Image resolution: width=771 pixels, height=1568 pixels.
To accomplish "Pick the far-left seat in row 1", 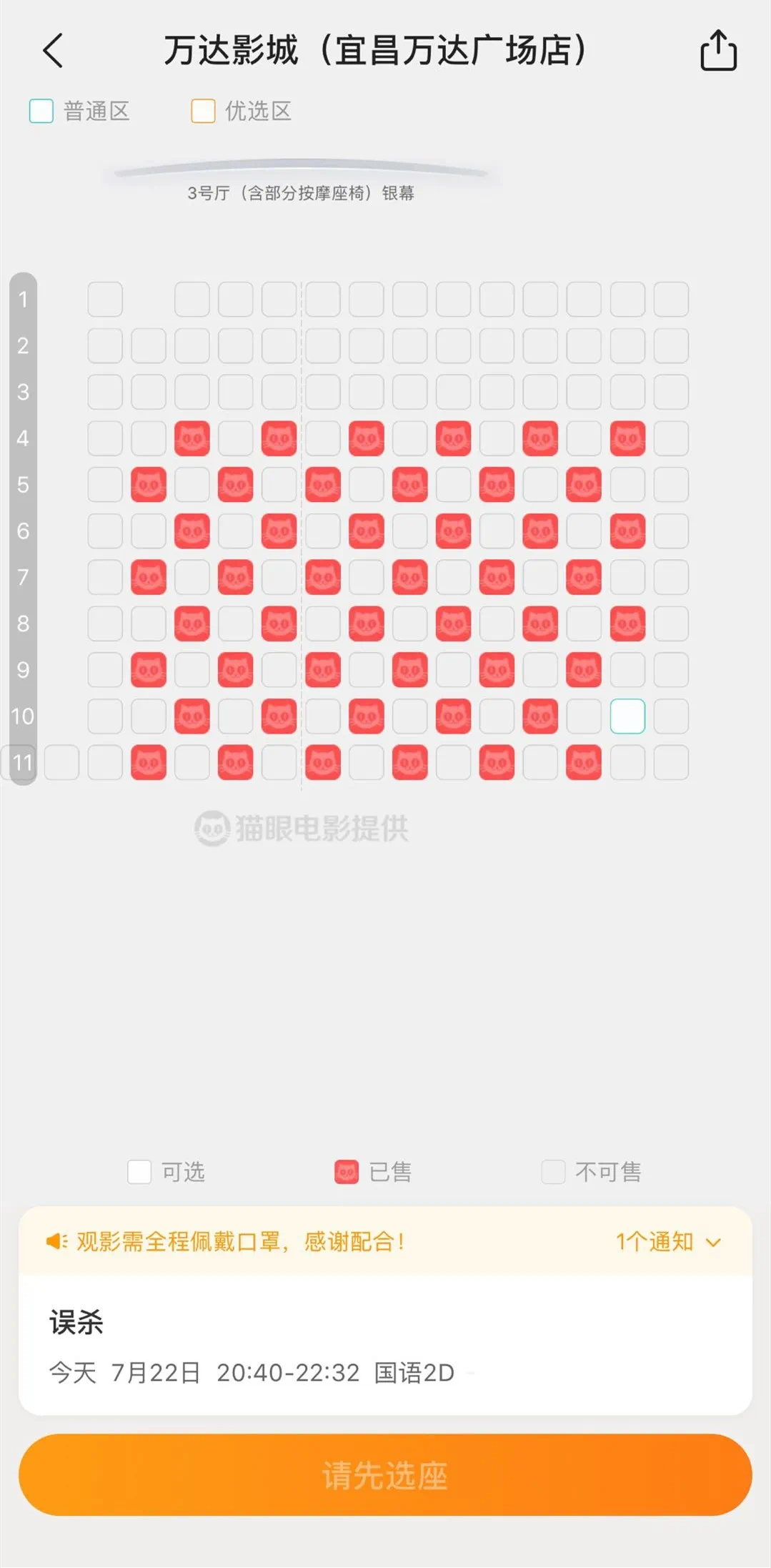I will 105,299.
